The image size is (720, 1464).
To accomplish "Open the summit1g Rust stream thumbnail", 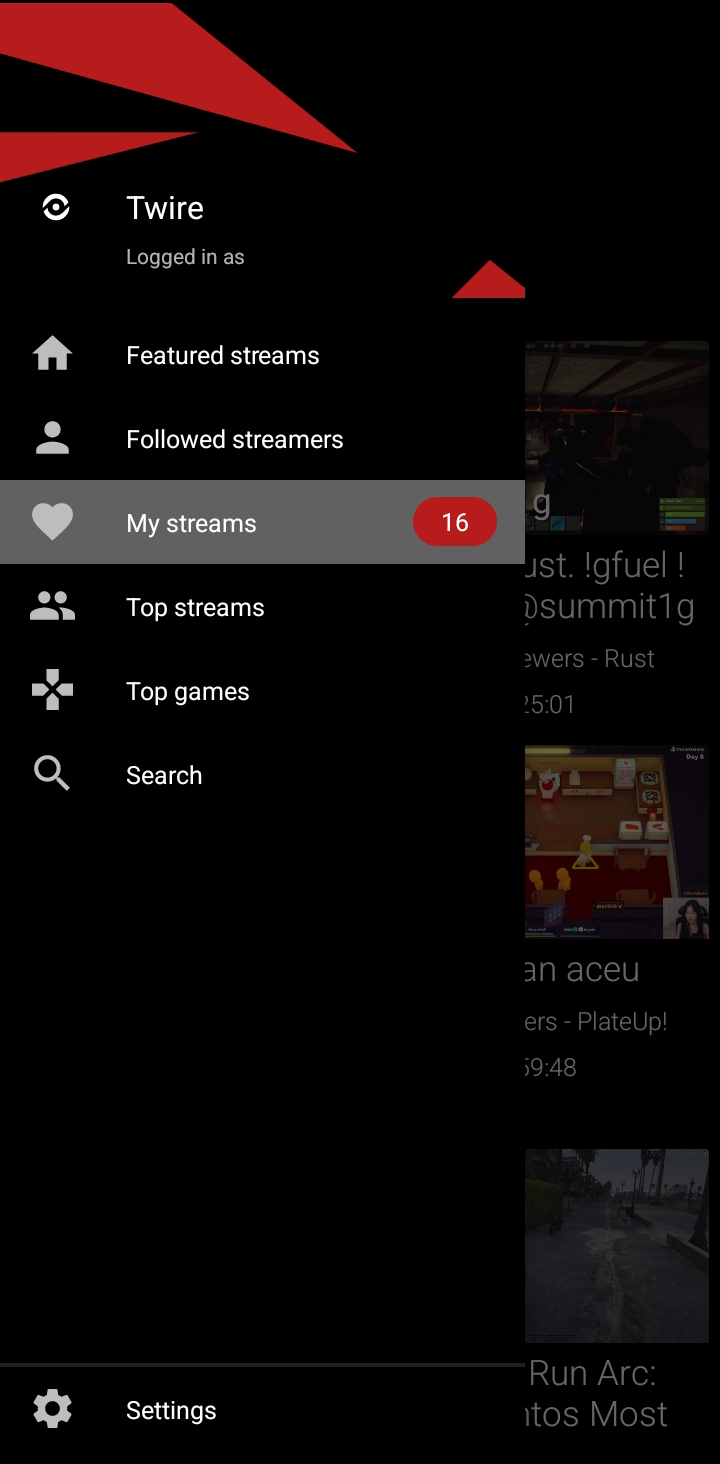I will pos(616,438).
